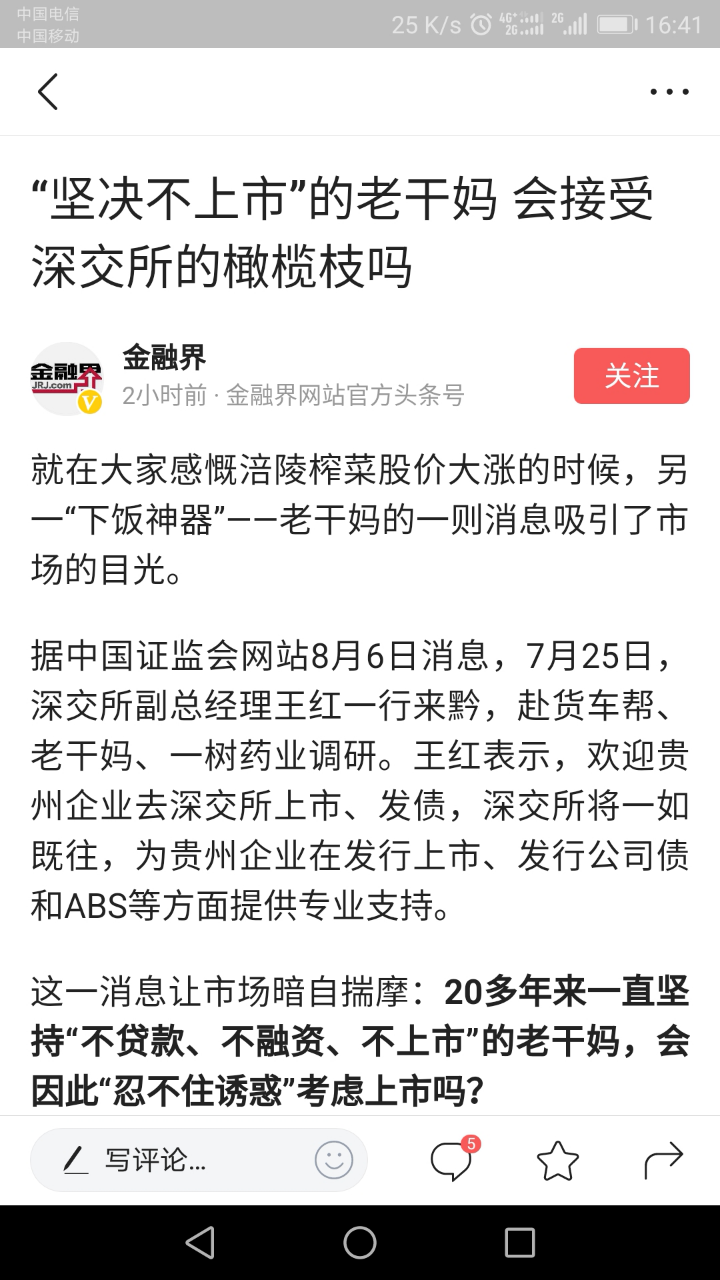Tap the system home button
The height and width of the screenshot is (1280, 720).
360,1243
